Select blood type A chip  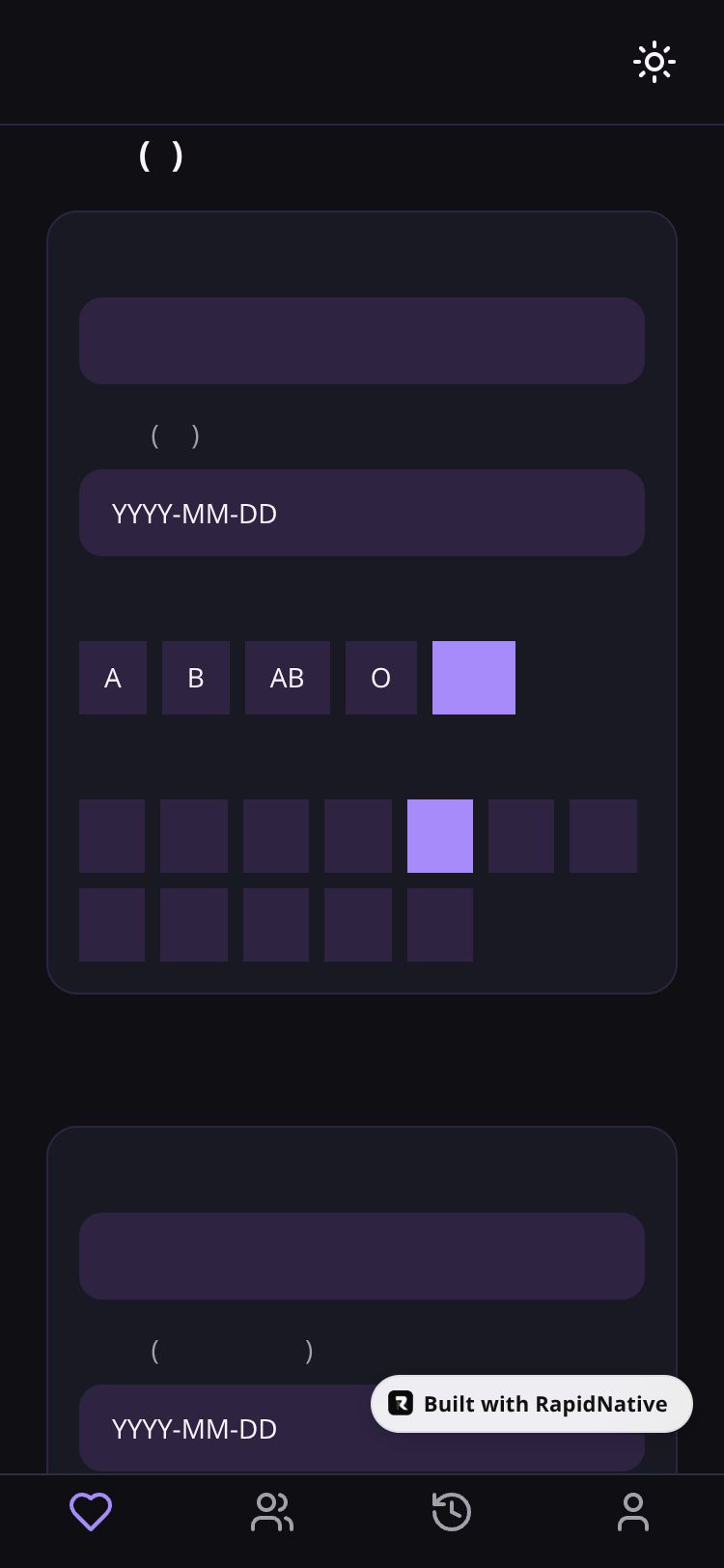(113, 678)
